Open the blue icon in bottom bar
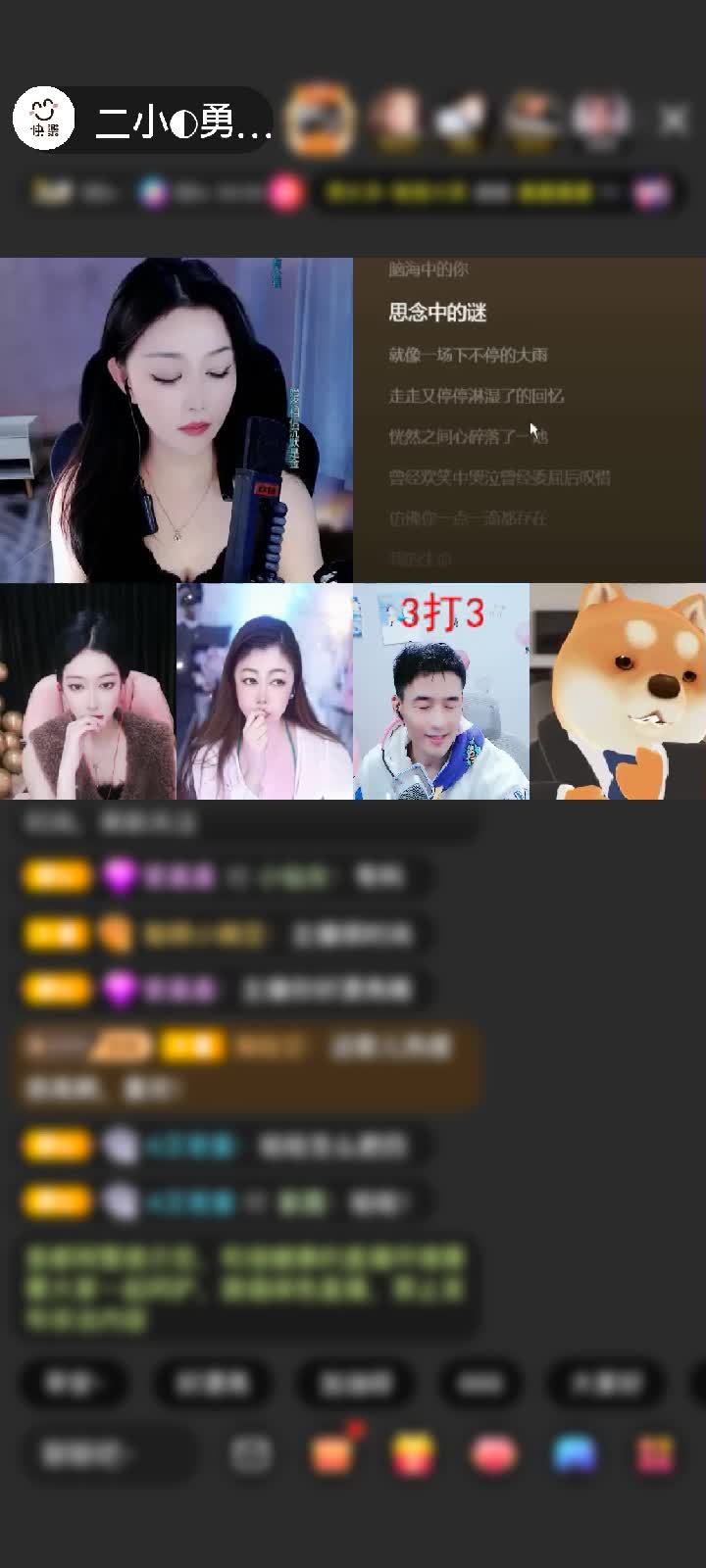This screenshot has height=1568, width=706. [575, 1454]
